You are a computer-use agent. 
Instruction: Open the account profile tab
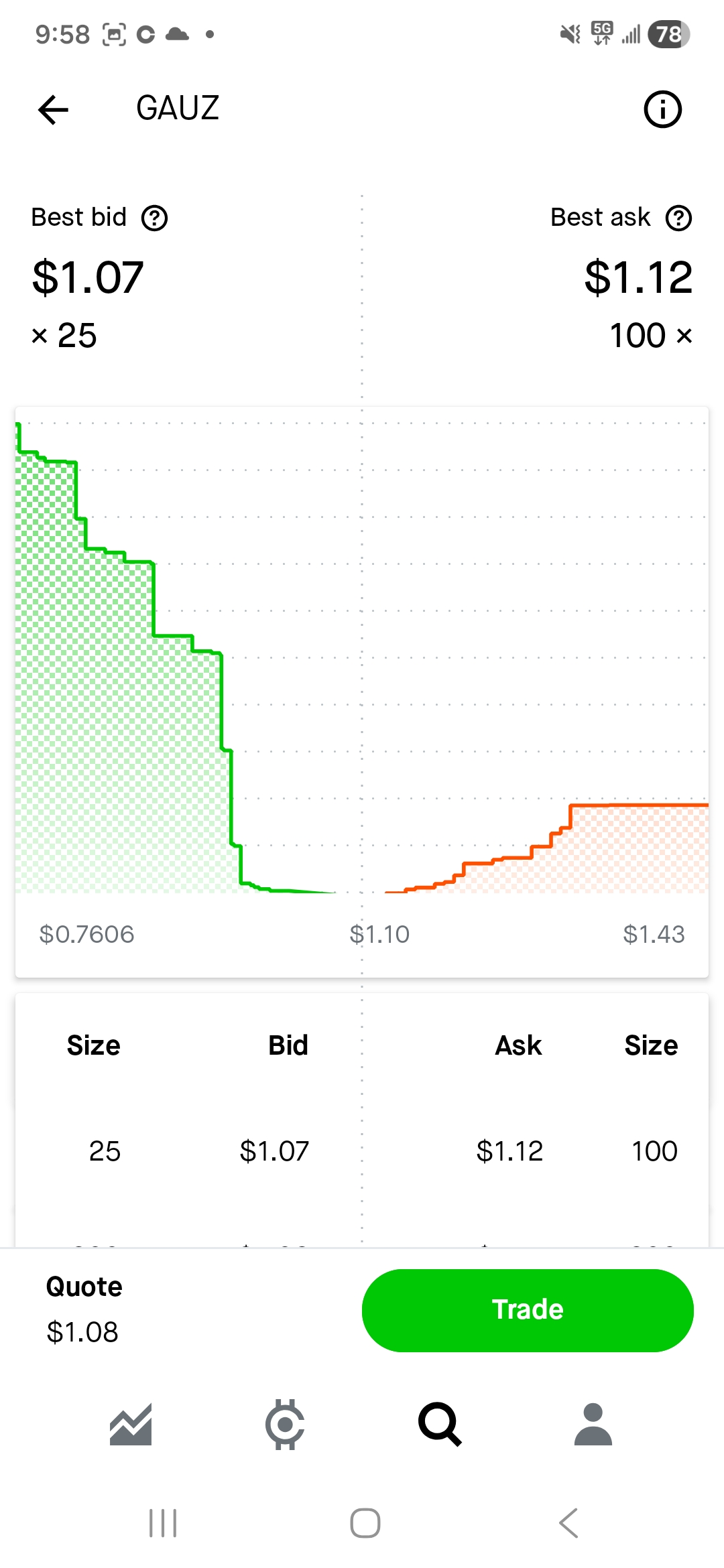tap(593, 1424)
